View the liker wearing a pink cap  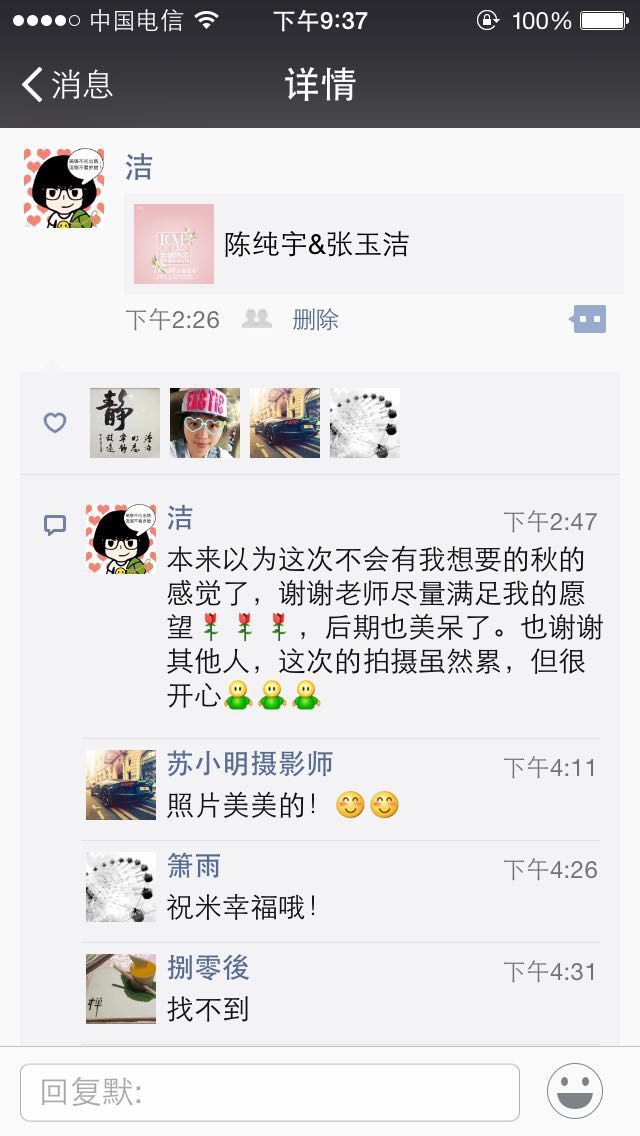pos(205,423)
